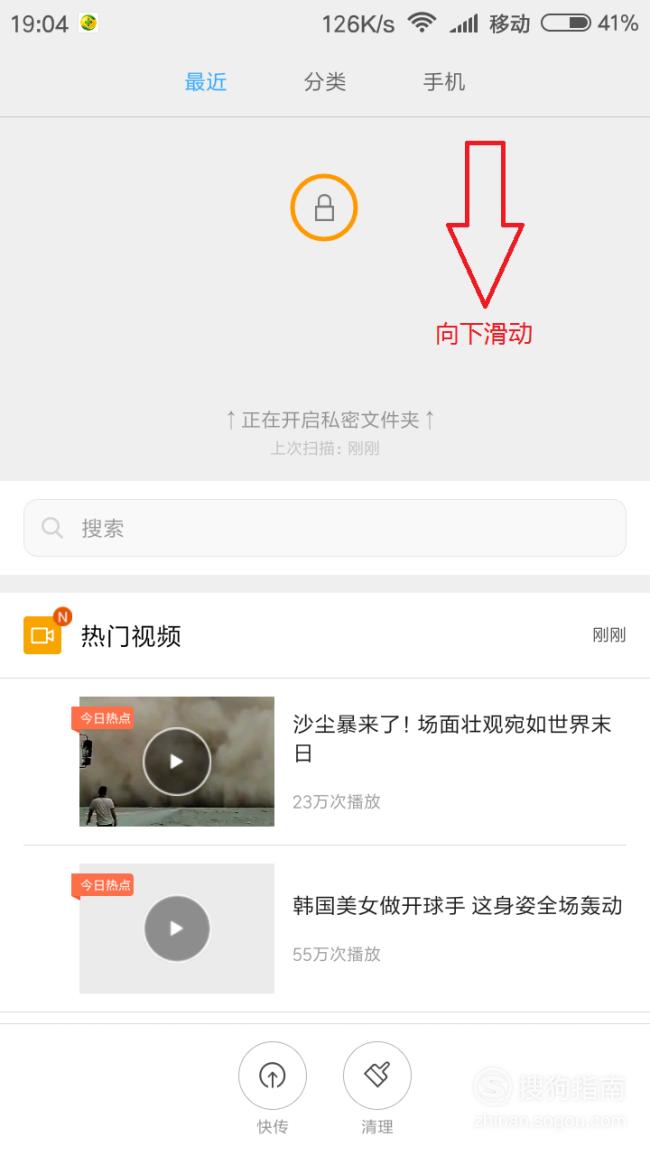Image resolution: width=650 pixels, height=1155 pixels.
Task: Open the 韩国美女做开球手 video title
Action: click(458, 905)
